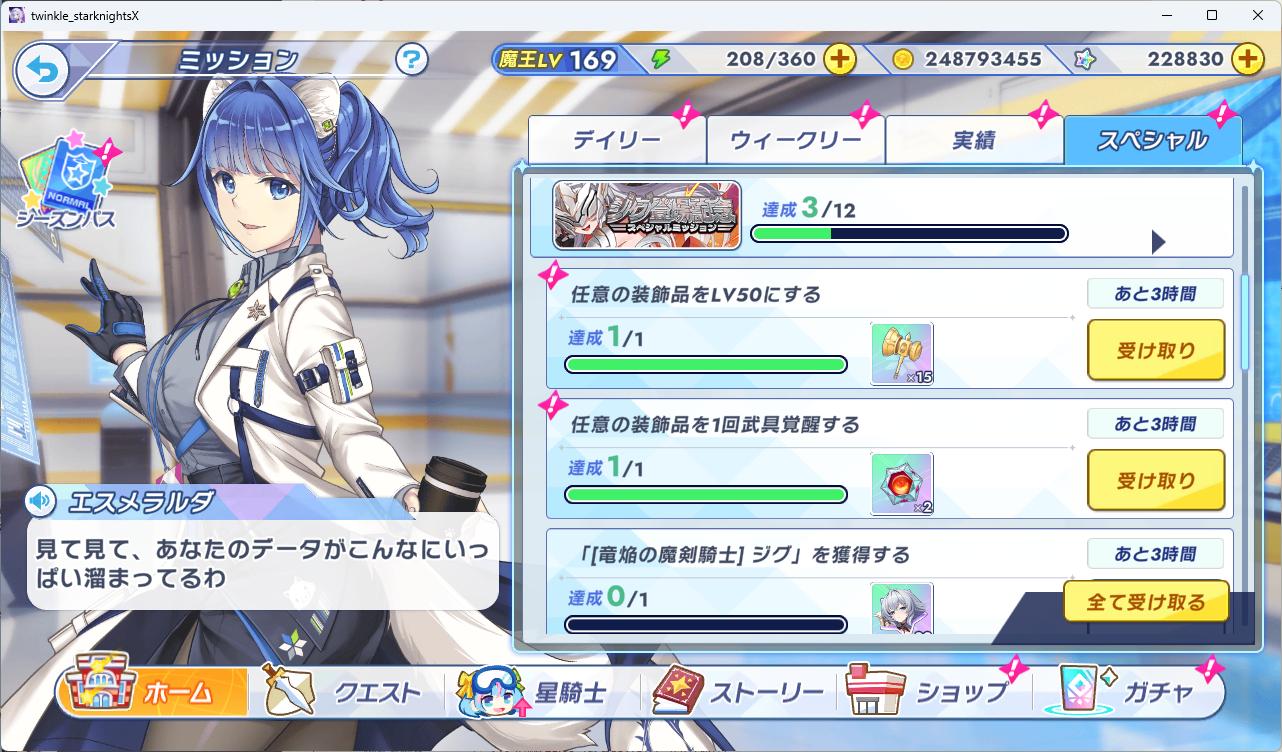1282x752 pixels.
Task: Claim reward for 装飾品をLV50にする mission
Action: (x=1156, y=350)
